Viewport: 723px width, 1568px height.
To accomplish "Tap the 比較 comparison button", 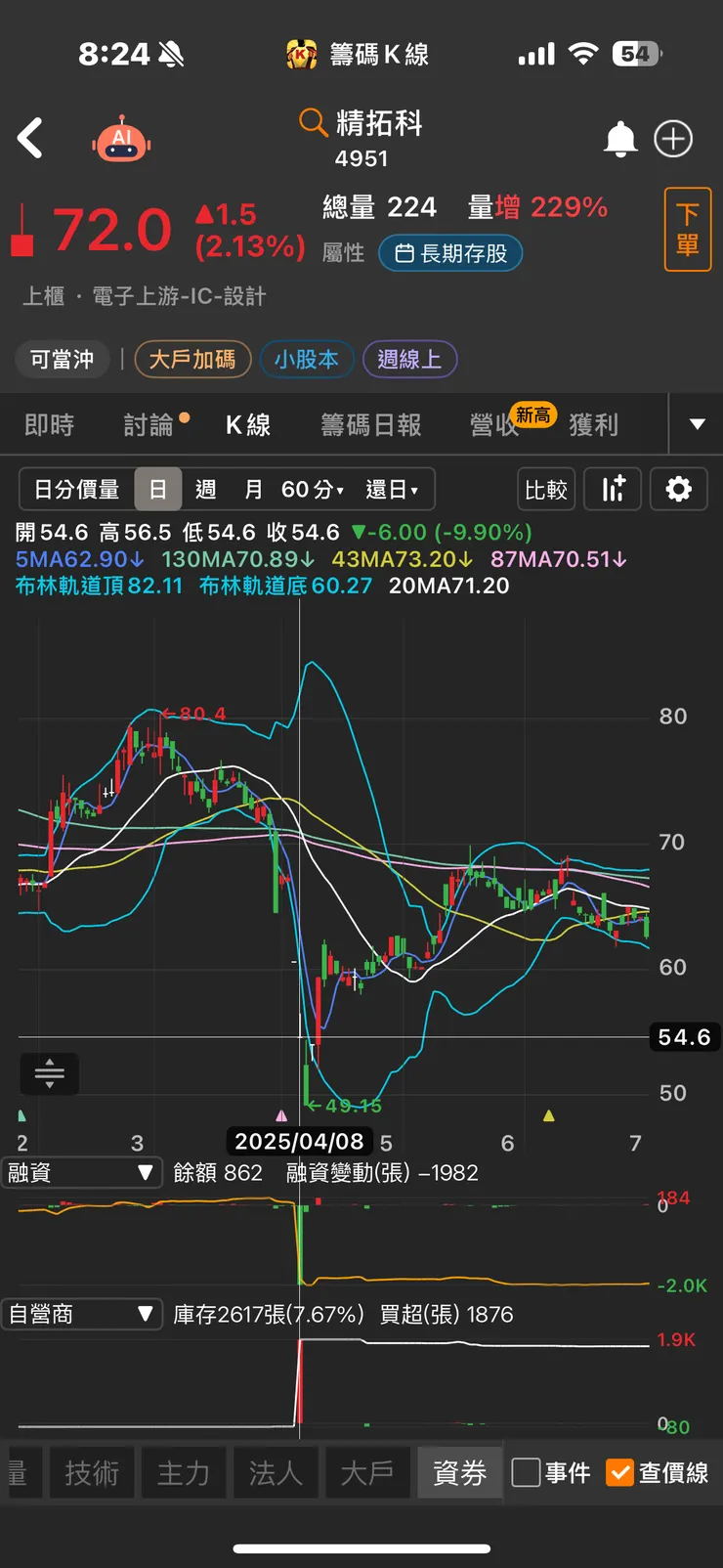I will click(546, 489).
